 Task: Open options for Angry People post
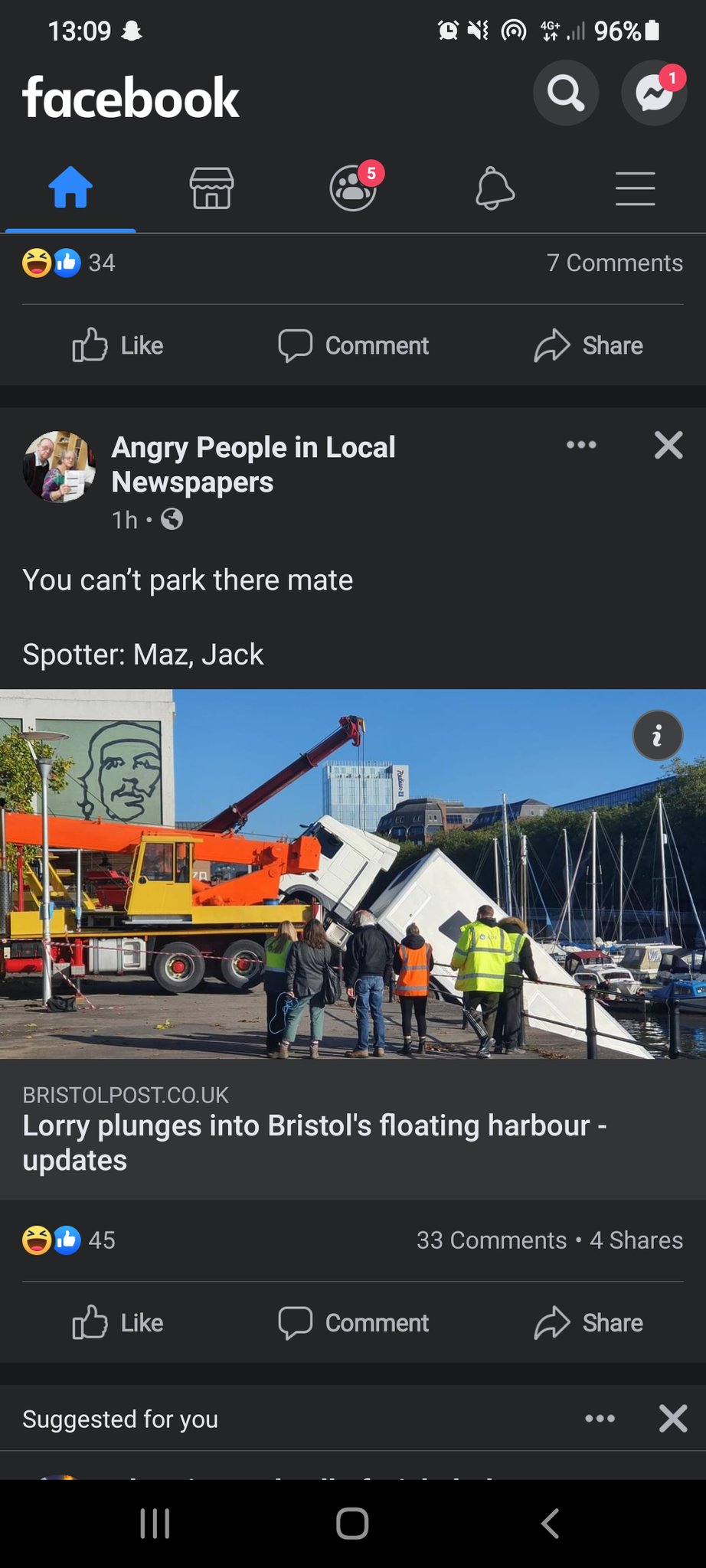coord(581,445)
